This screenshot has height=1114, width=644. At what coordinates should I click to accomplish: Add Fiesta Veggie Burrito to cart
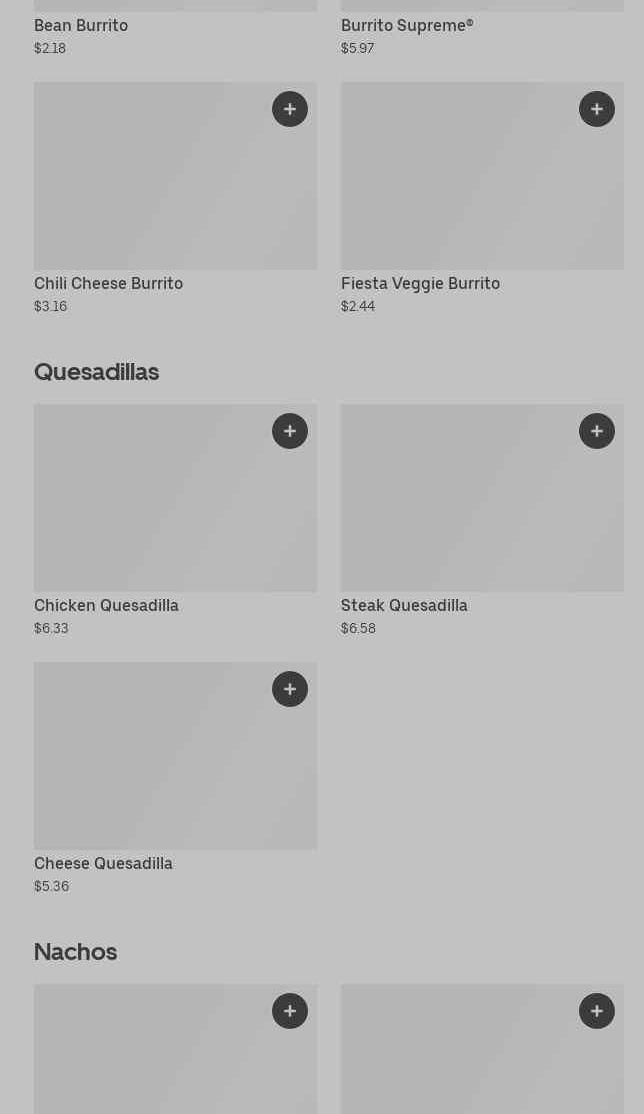point(597,109)
